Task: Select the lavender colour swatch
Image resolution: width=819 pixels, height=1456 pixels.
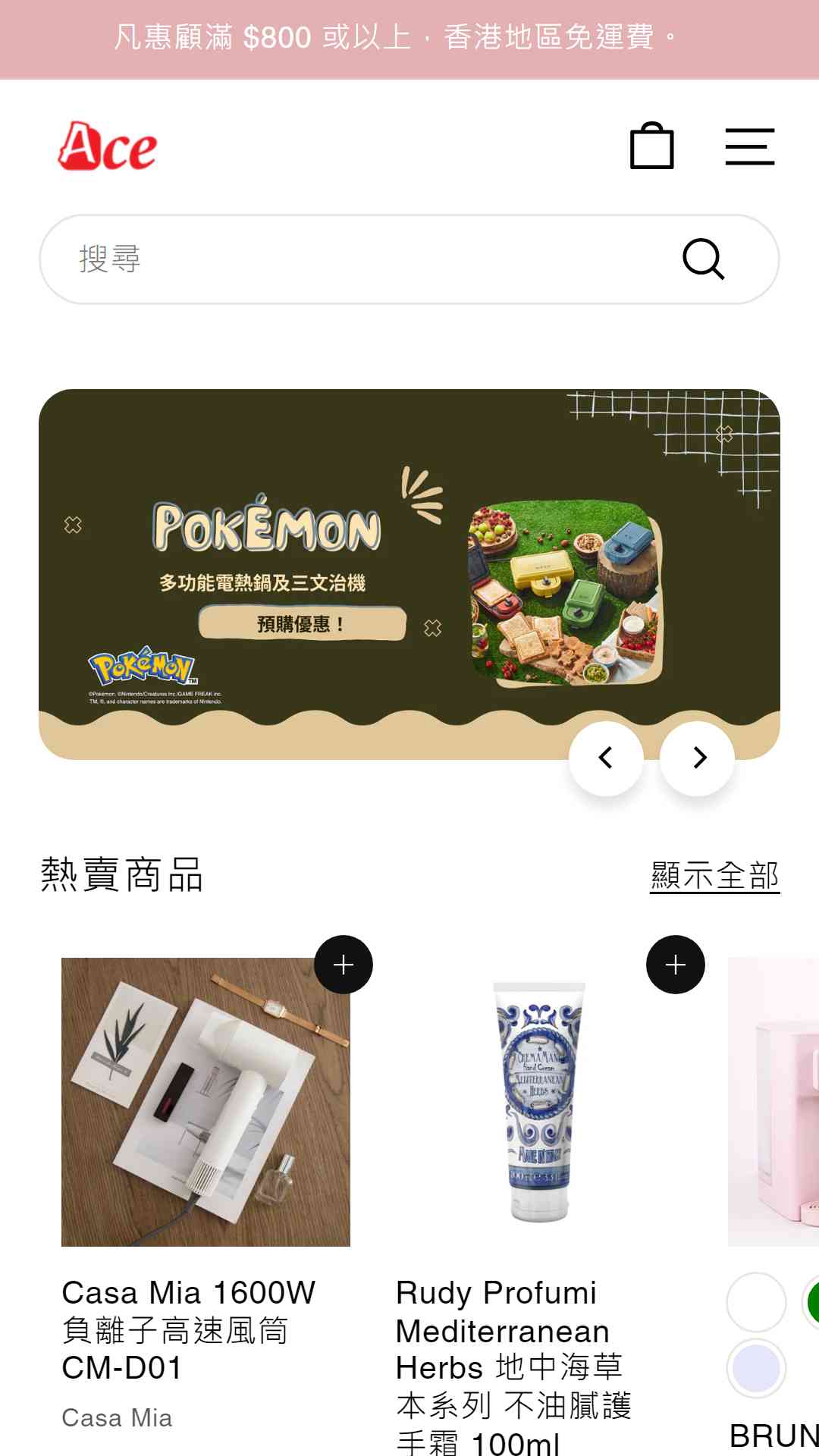Action: tap(756, 1369)
